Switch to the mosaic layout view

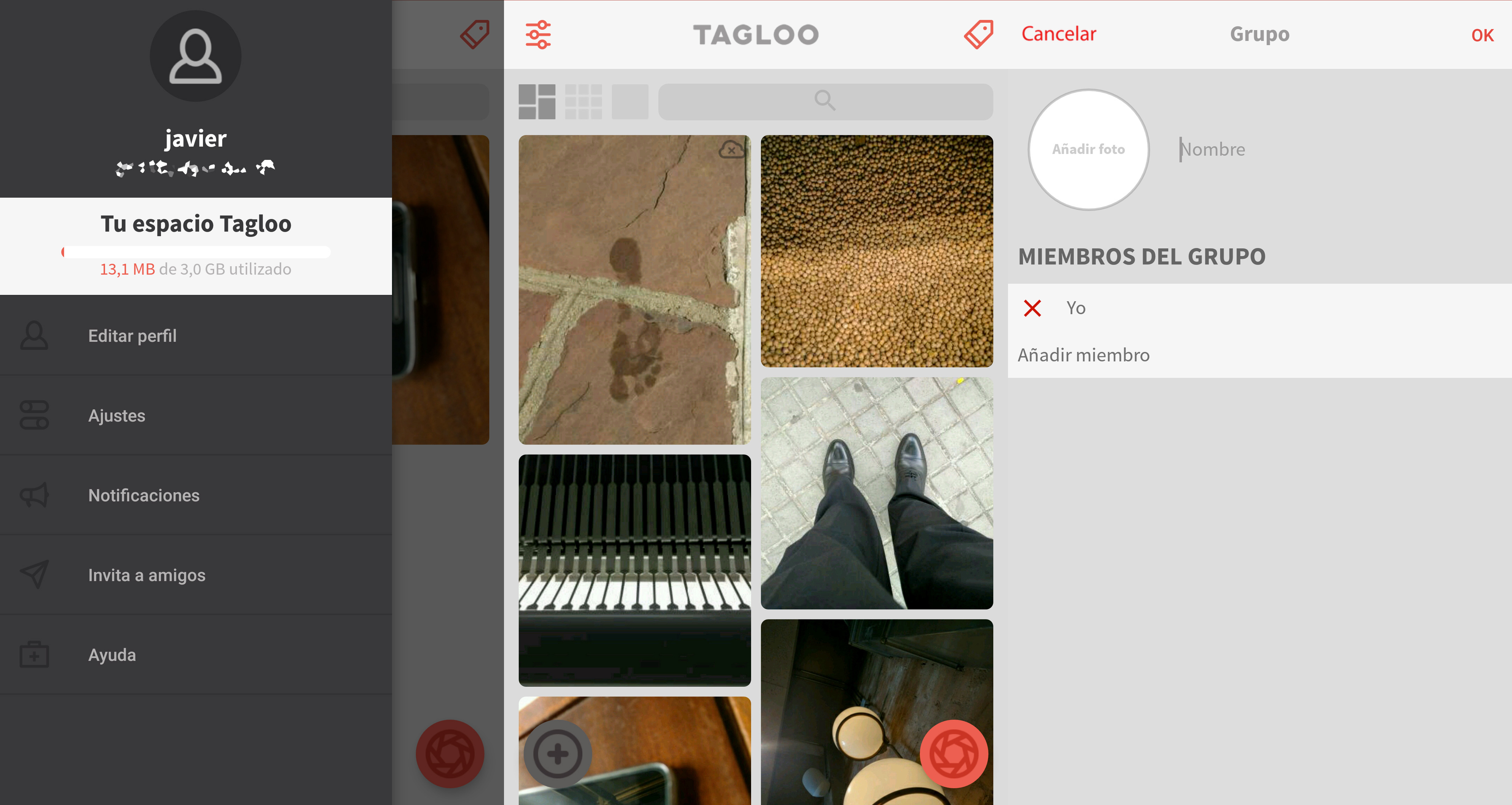coord(536,102)
